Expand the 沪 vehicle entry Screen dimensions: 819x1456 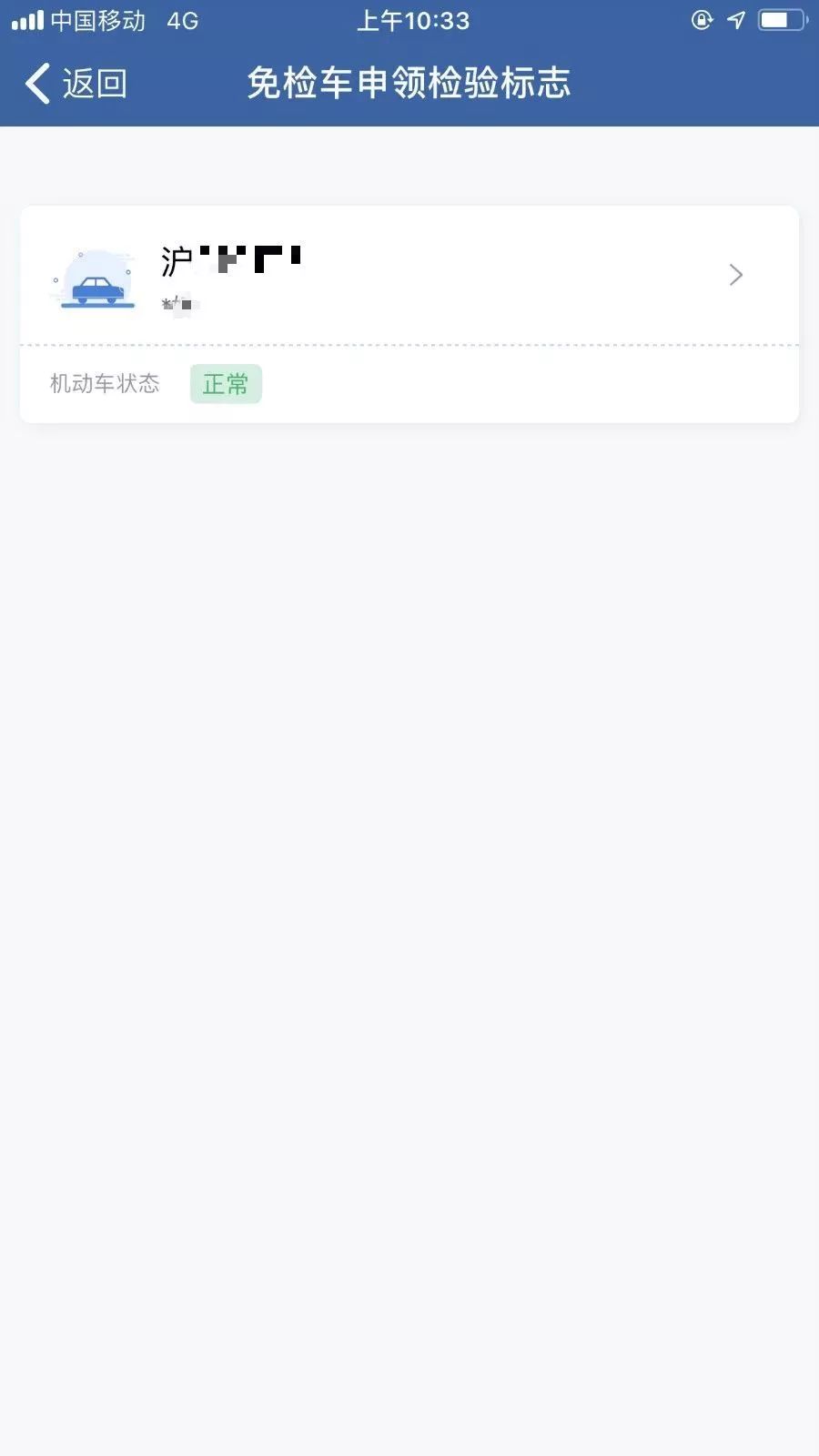click(x=409, y=274)
